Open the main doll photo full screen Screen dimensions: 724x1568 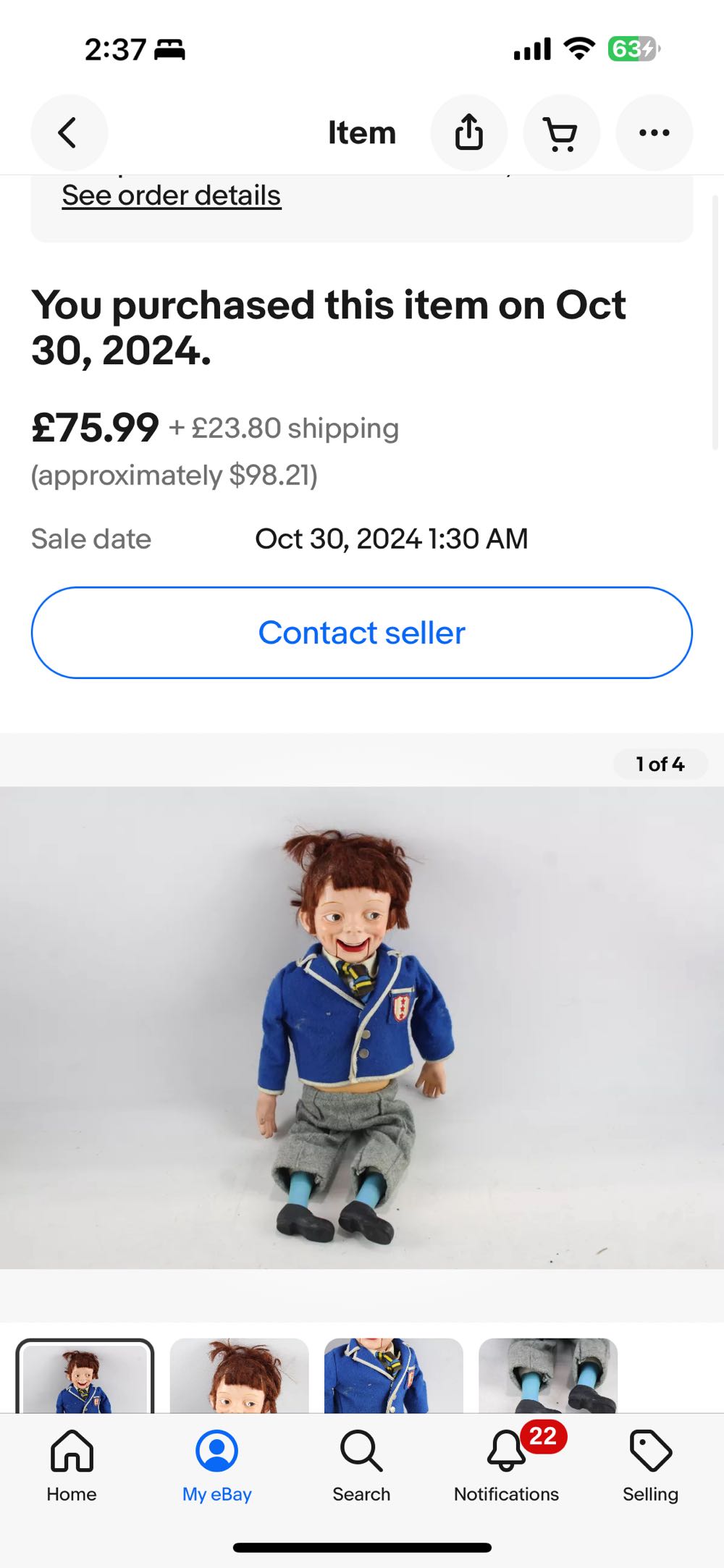click(362, 1028)
